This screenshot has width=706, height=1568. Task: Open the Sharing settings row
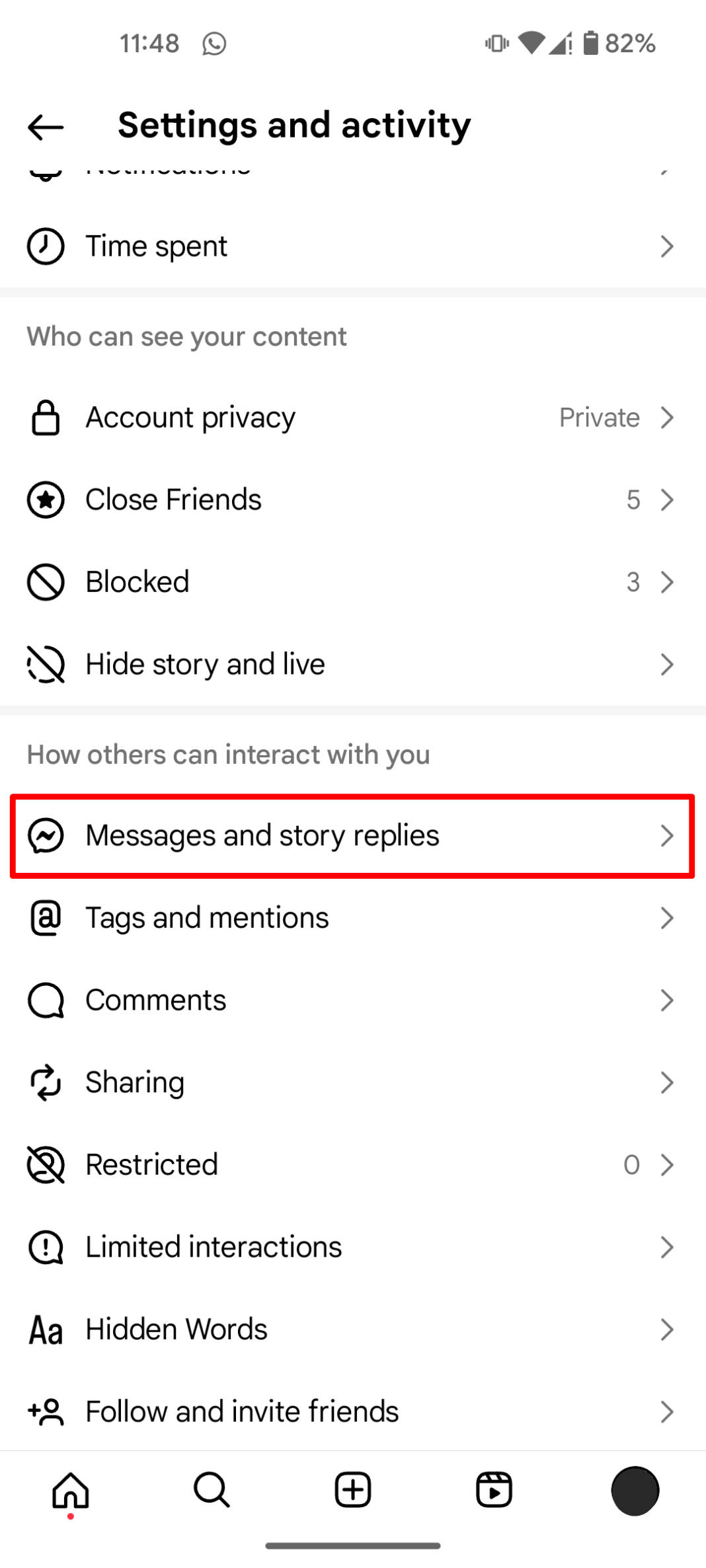click(x=352, y=1082)
